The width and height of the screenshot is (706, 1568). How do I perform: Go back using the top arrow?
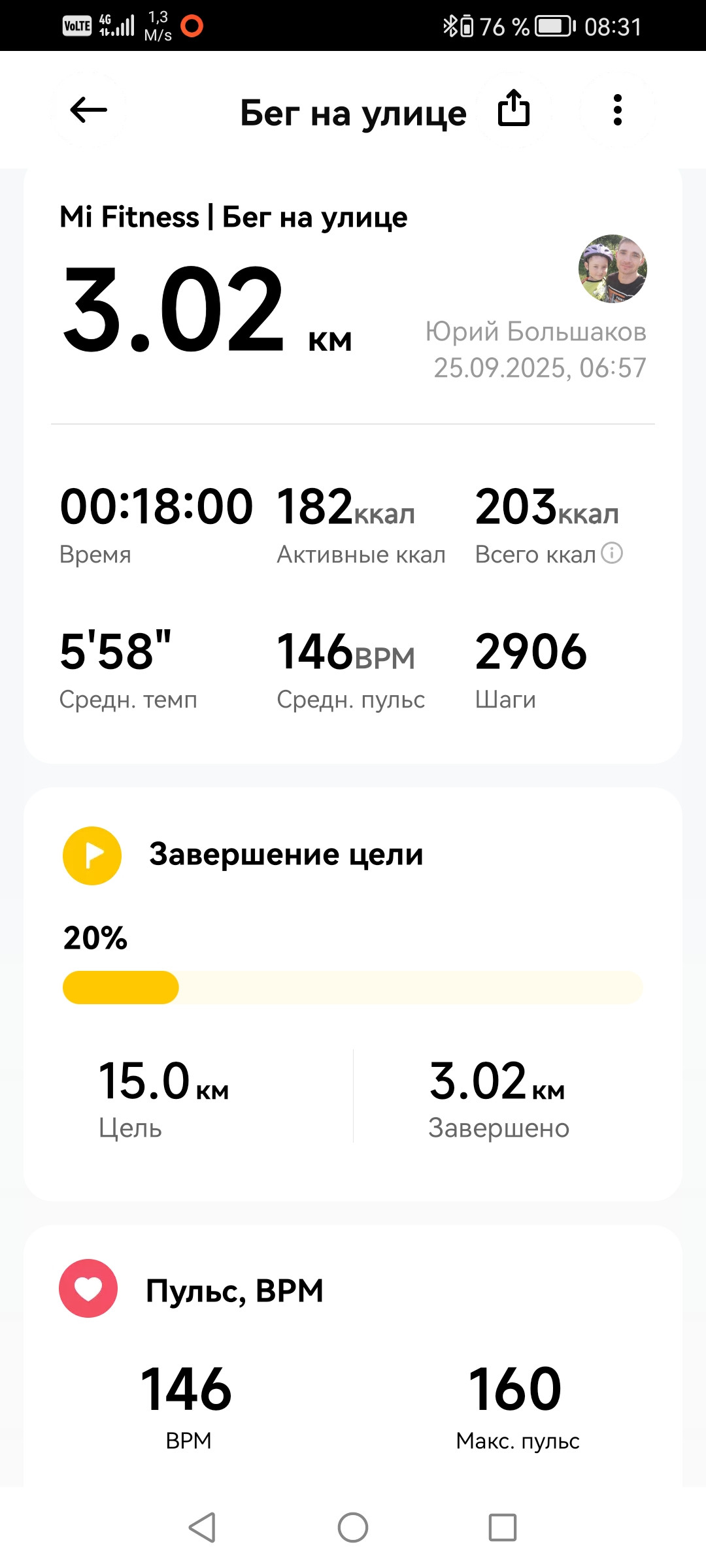(88, 110)
